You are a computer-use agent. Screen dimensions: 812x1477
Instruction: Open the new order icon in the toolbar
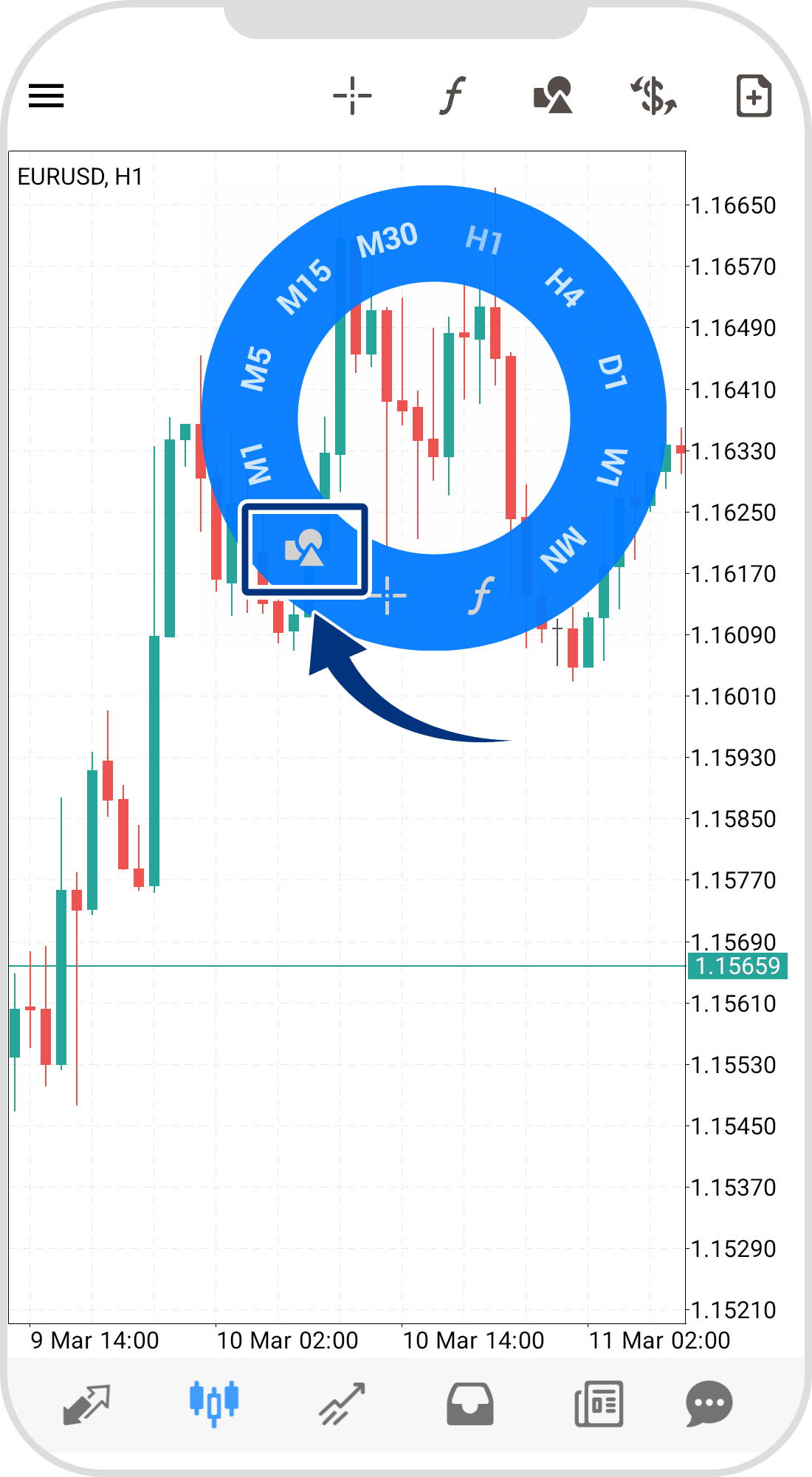click(x=754, y=96)
